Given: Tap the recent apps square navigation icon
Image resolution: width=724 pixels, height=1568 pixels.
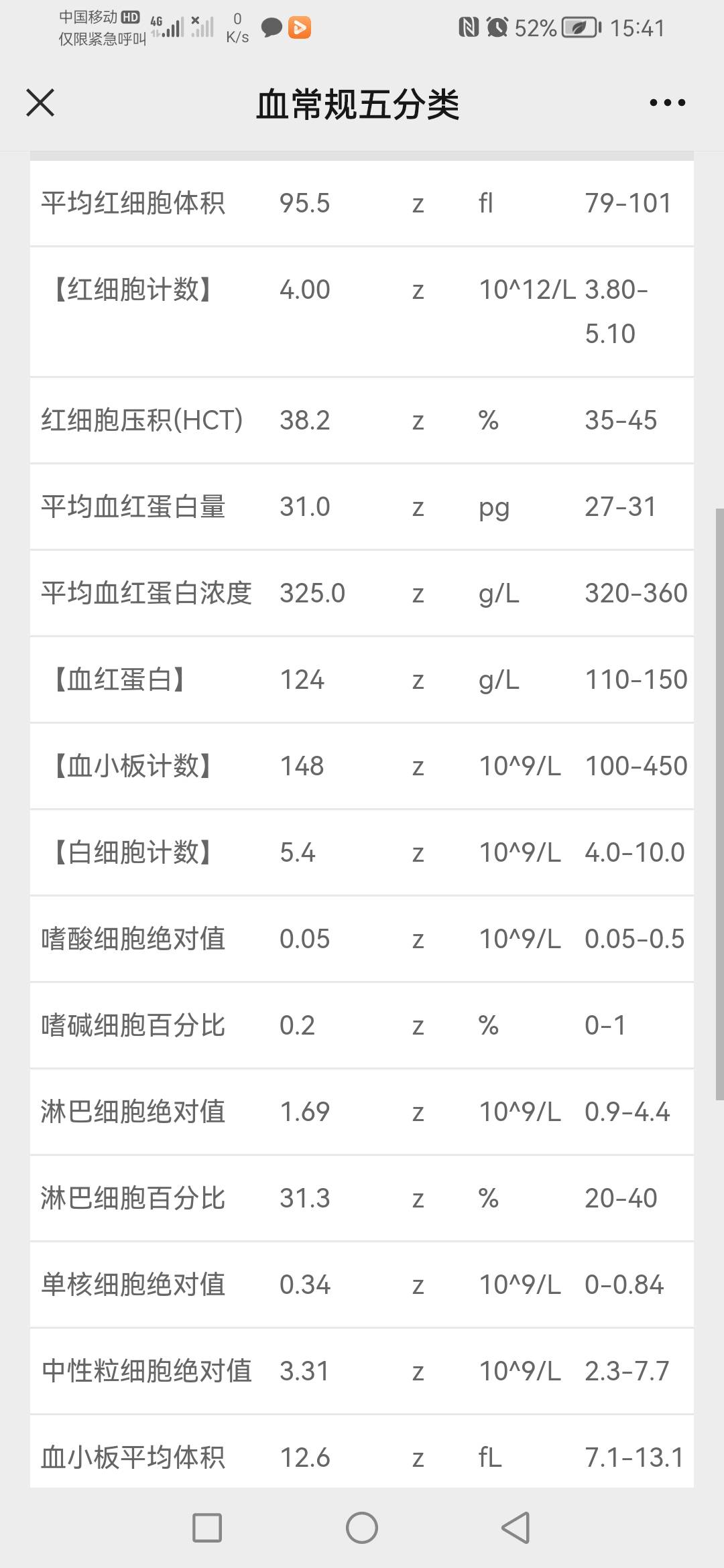Looking at the screenshot, I should click(208, 1528).
